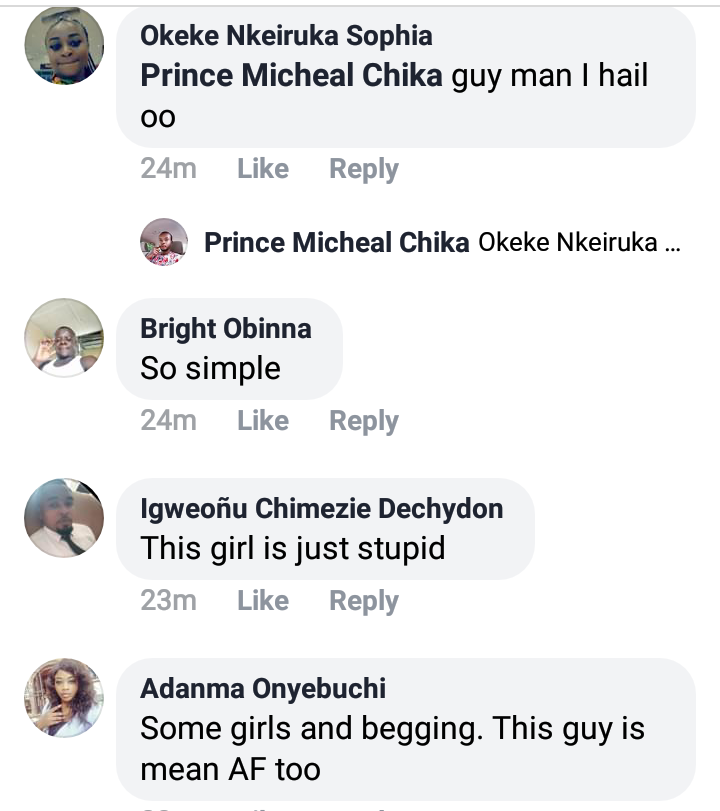The width and height of the screenshot is (720, 811).
Task: Open Igweoñu Chimezie Dechydon's profile name
Action: pyautogui.click(x=321, y=508)
